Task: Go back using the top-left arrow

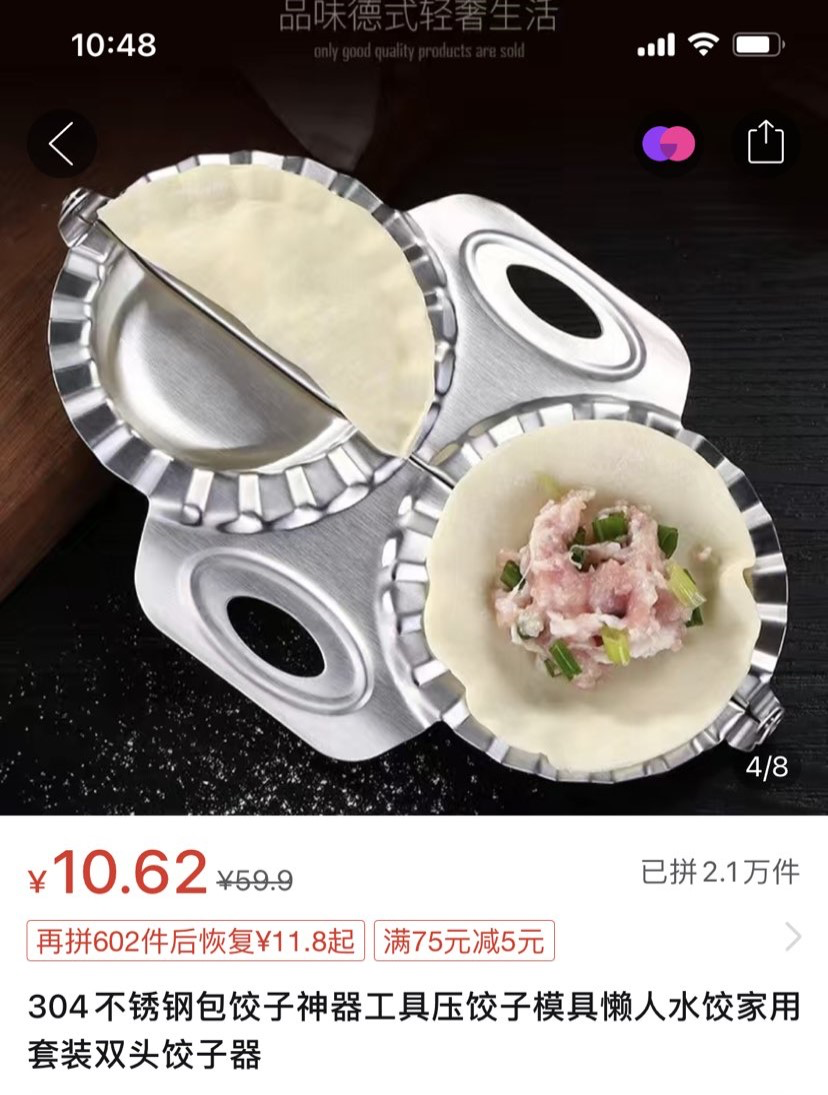Action: [x=62, y=144]
